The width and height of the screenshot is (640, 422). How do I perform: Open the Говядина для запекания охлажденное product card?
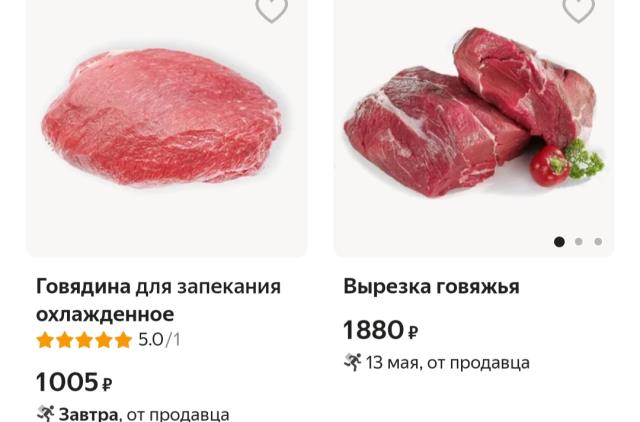[158, 300]
